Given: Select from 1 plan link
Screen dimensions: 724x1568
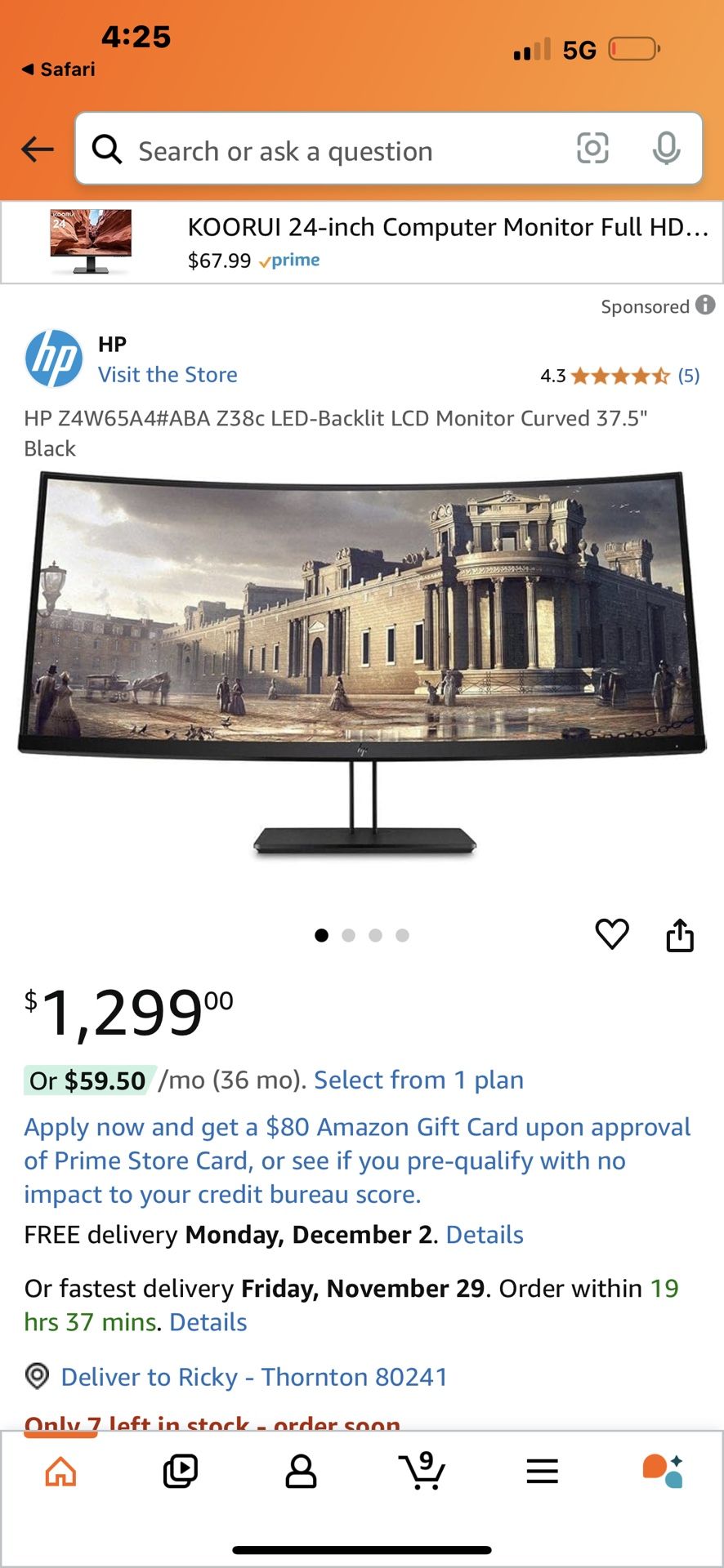Looking at the screenshot, I should [x=418, y=1080].
